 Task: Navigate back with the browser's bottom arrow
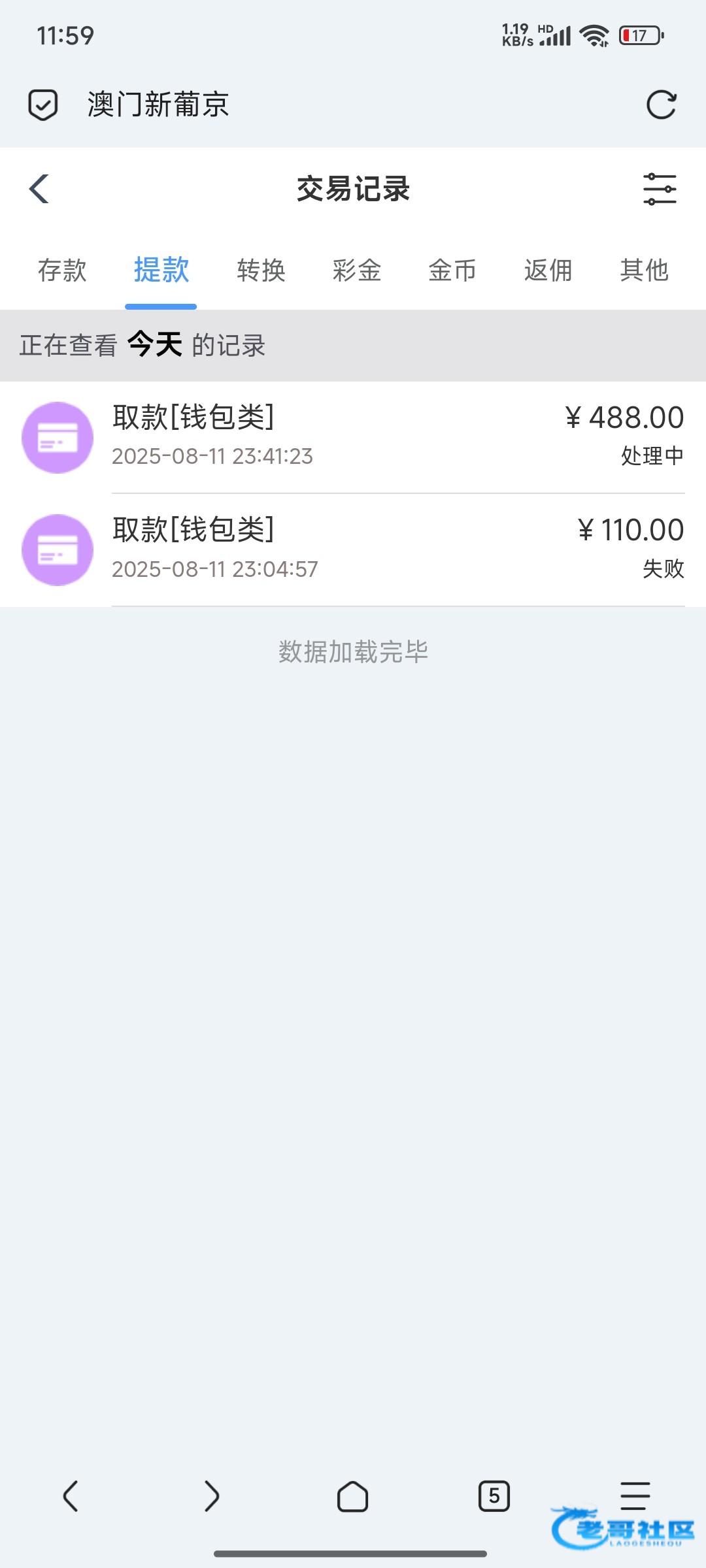pos(71,1495)
